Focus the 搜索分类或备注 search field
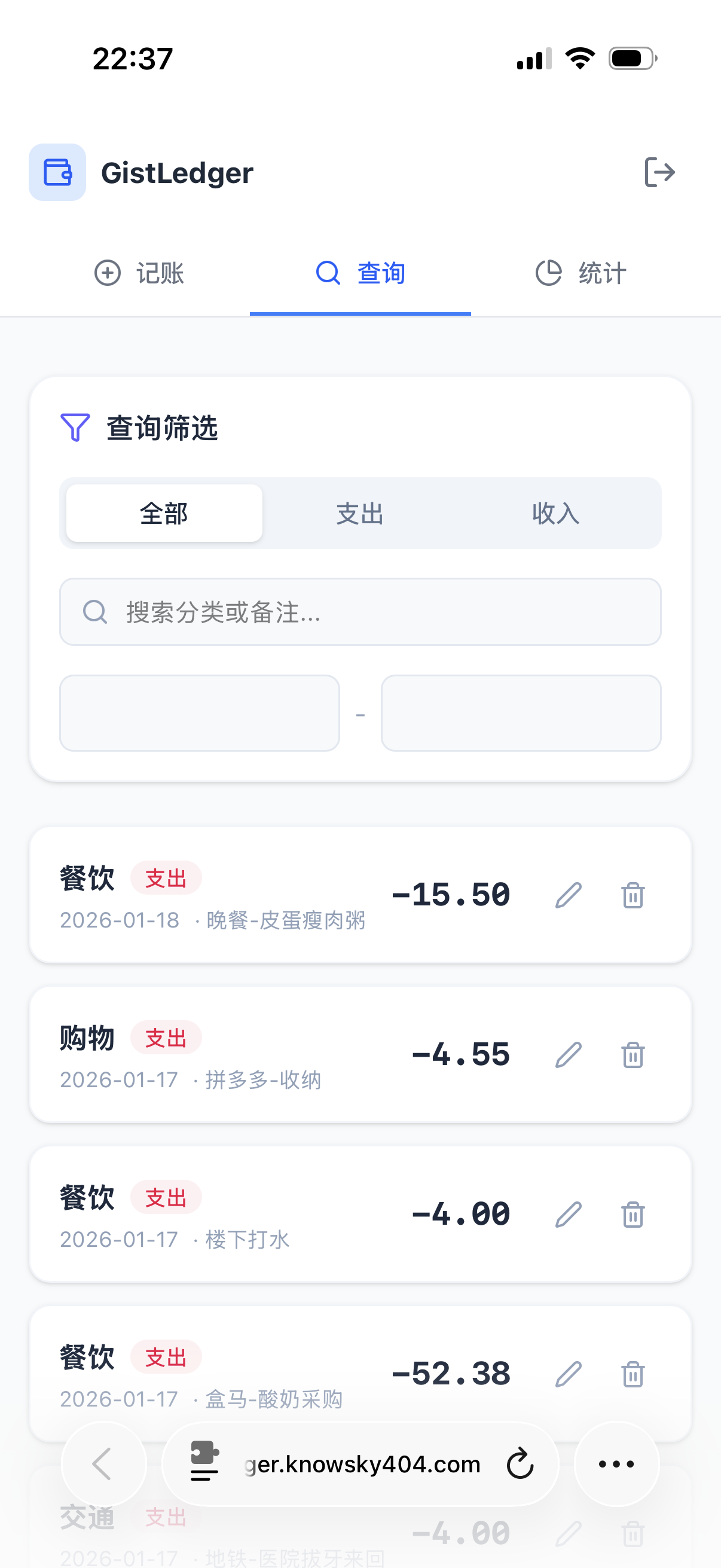Screen dimensions: 721x1568 (x=360, y=612)
